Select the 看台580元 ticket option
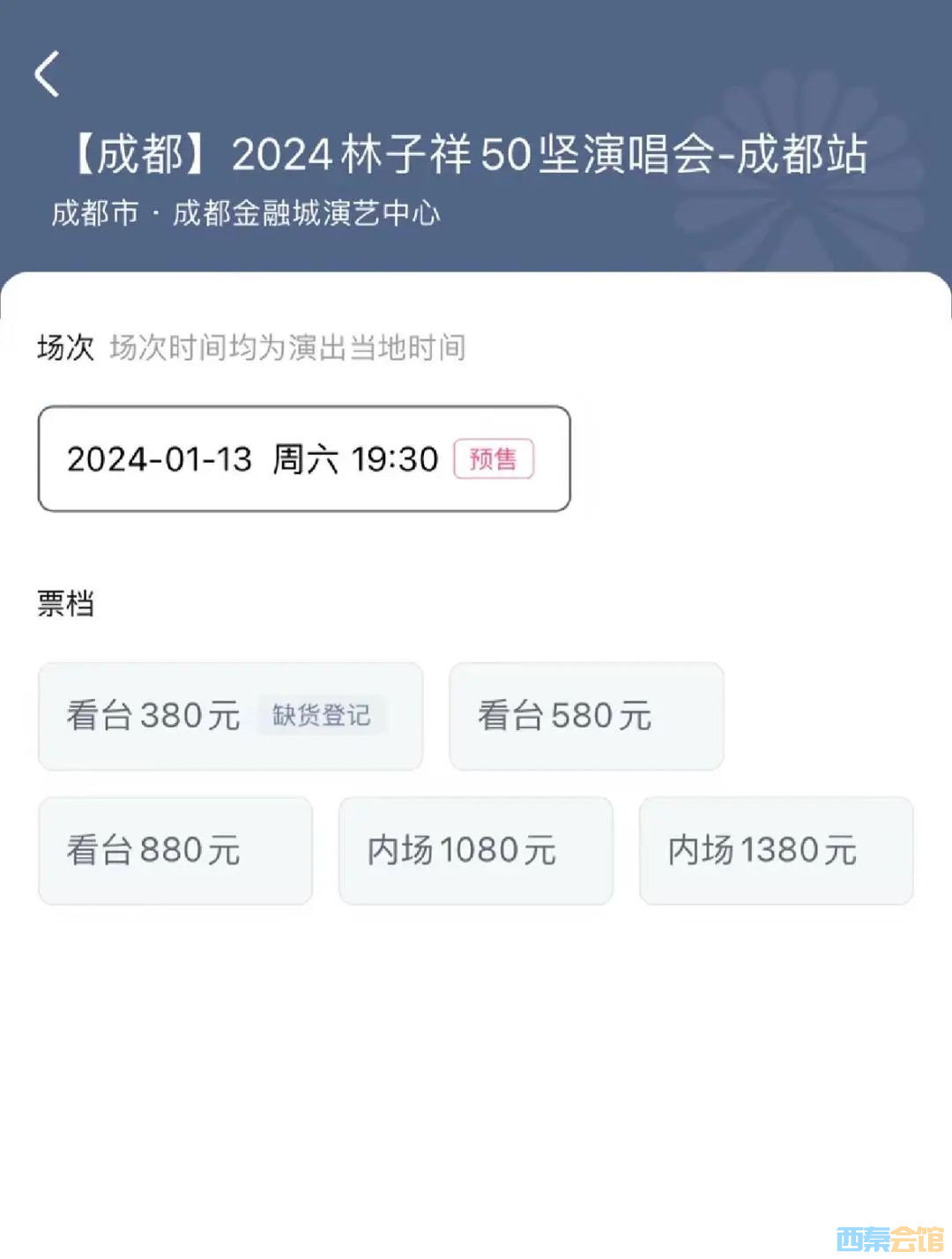 (586, 716)
